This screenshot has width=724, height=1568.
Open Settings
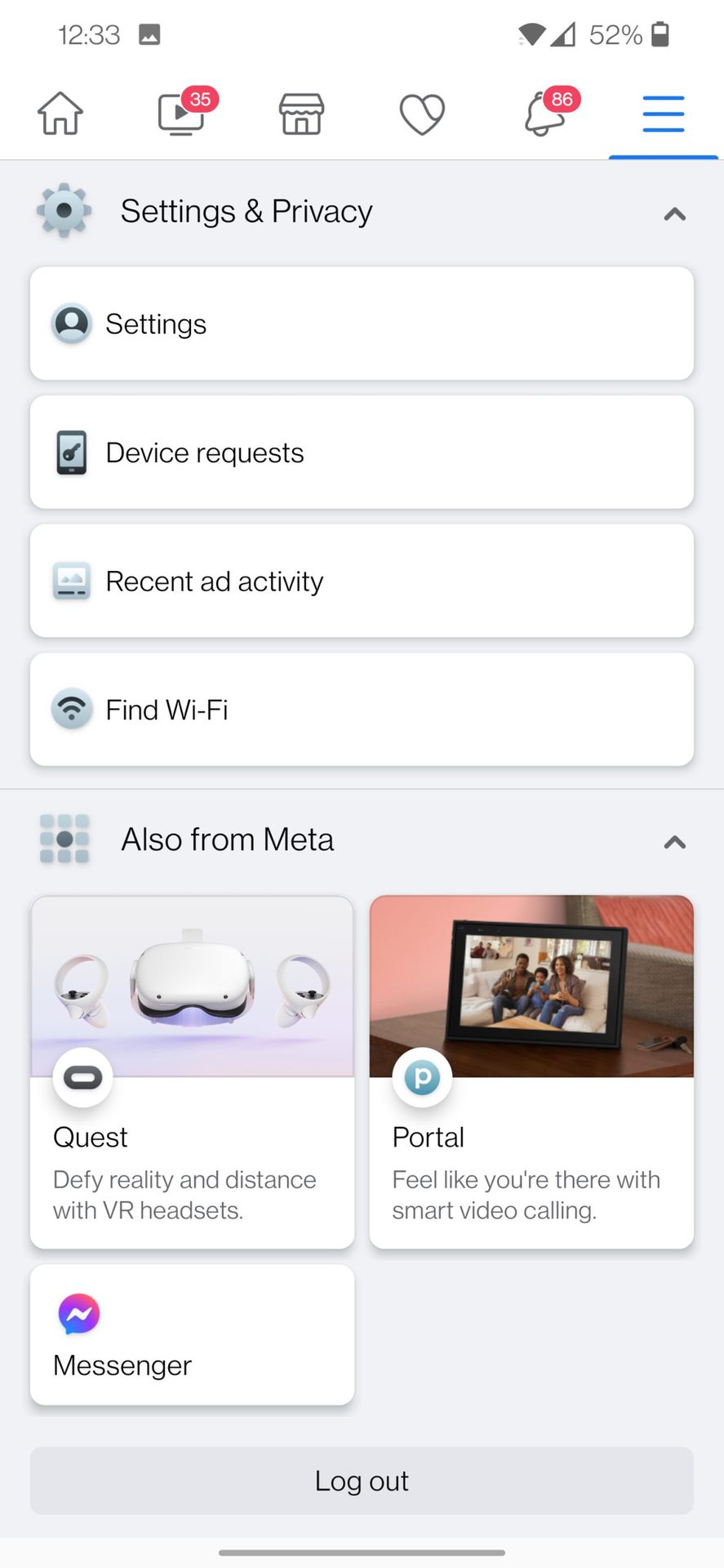(362, 323)
